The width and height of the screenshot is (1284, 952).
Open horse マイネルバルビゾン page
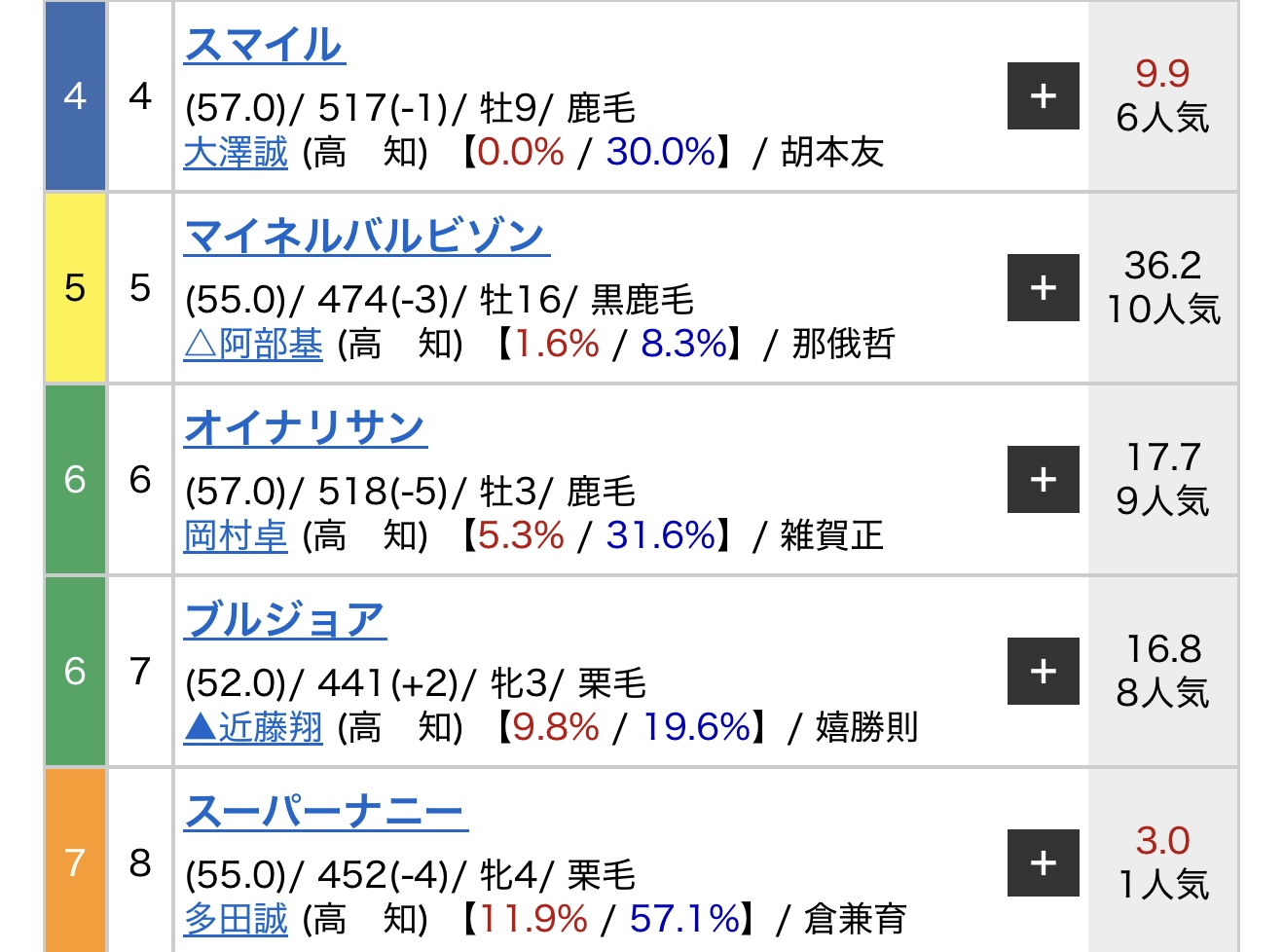366,237
